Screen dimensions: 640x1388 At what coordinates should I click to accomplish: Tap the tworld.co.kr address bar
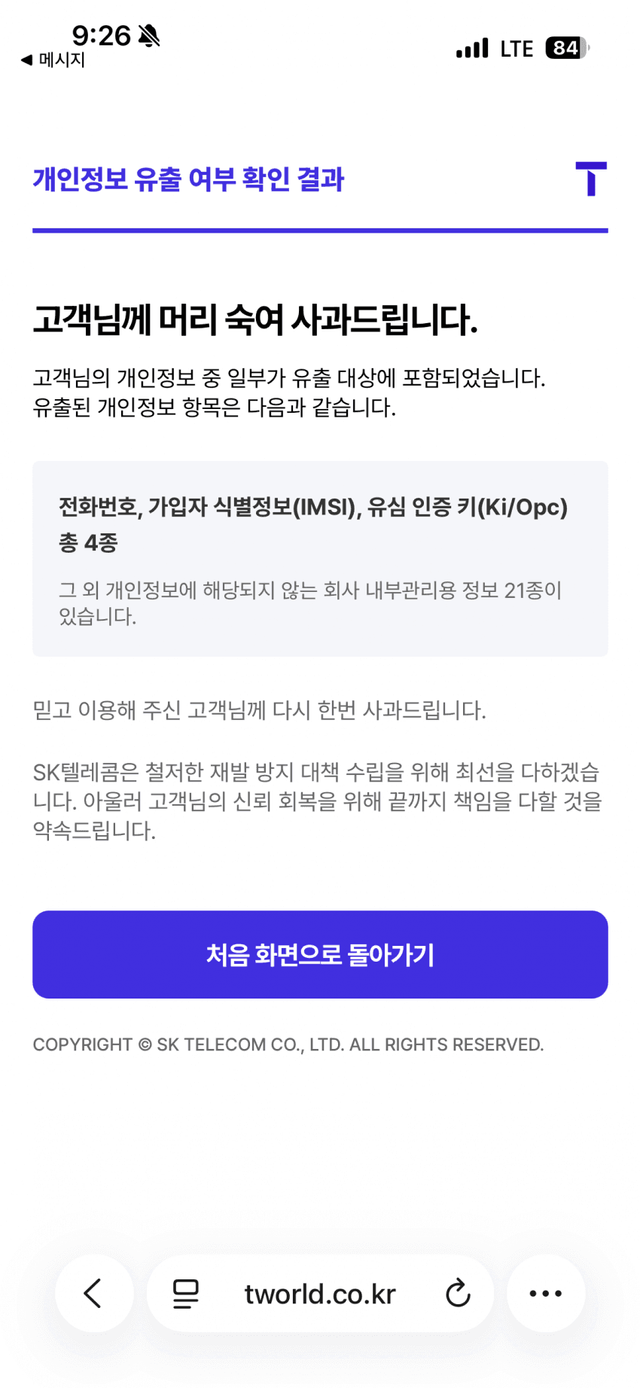point(320,1293)
